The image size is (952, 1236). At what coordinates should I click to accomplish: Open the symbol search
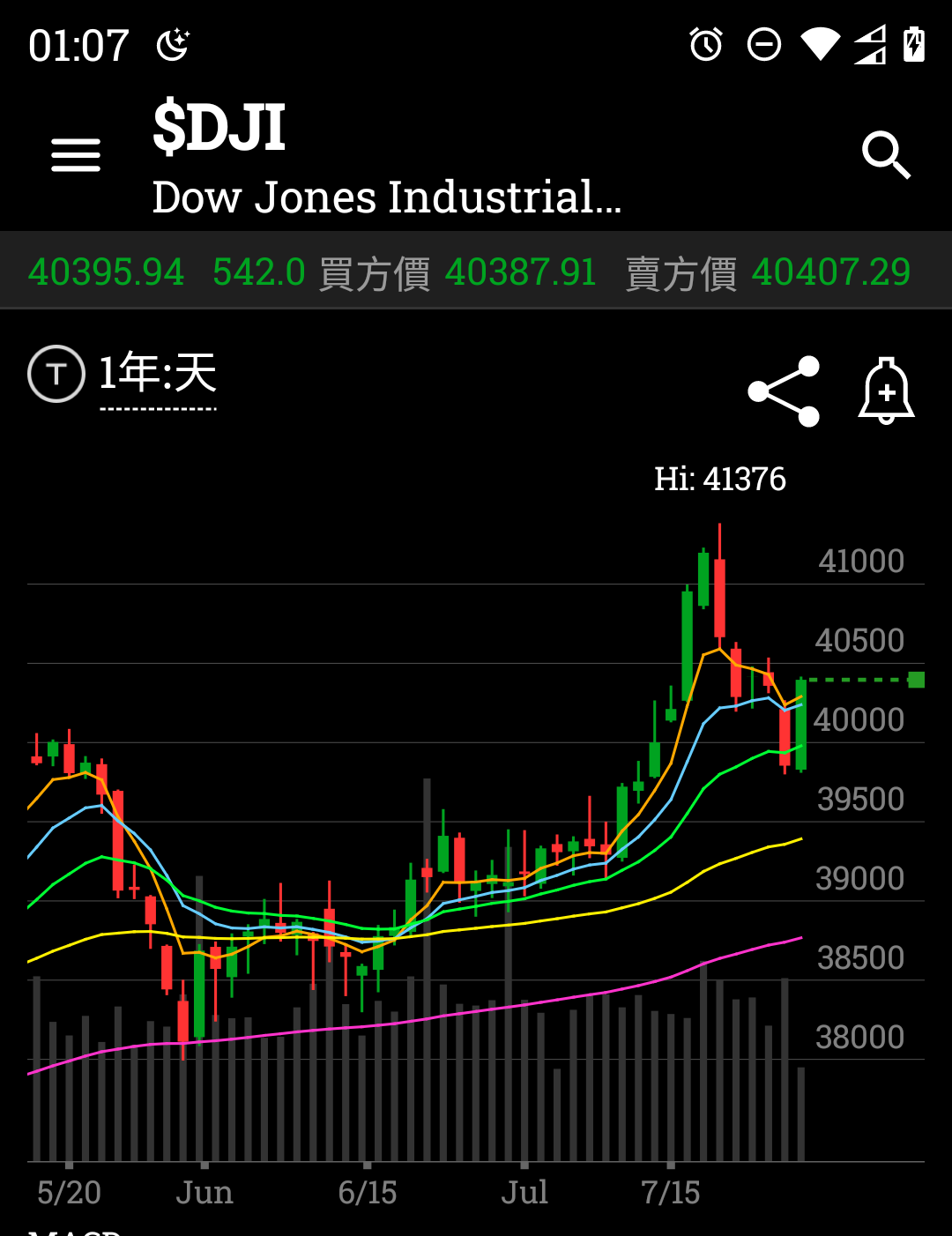[885, 155]
